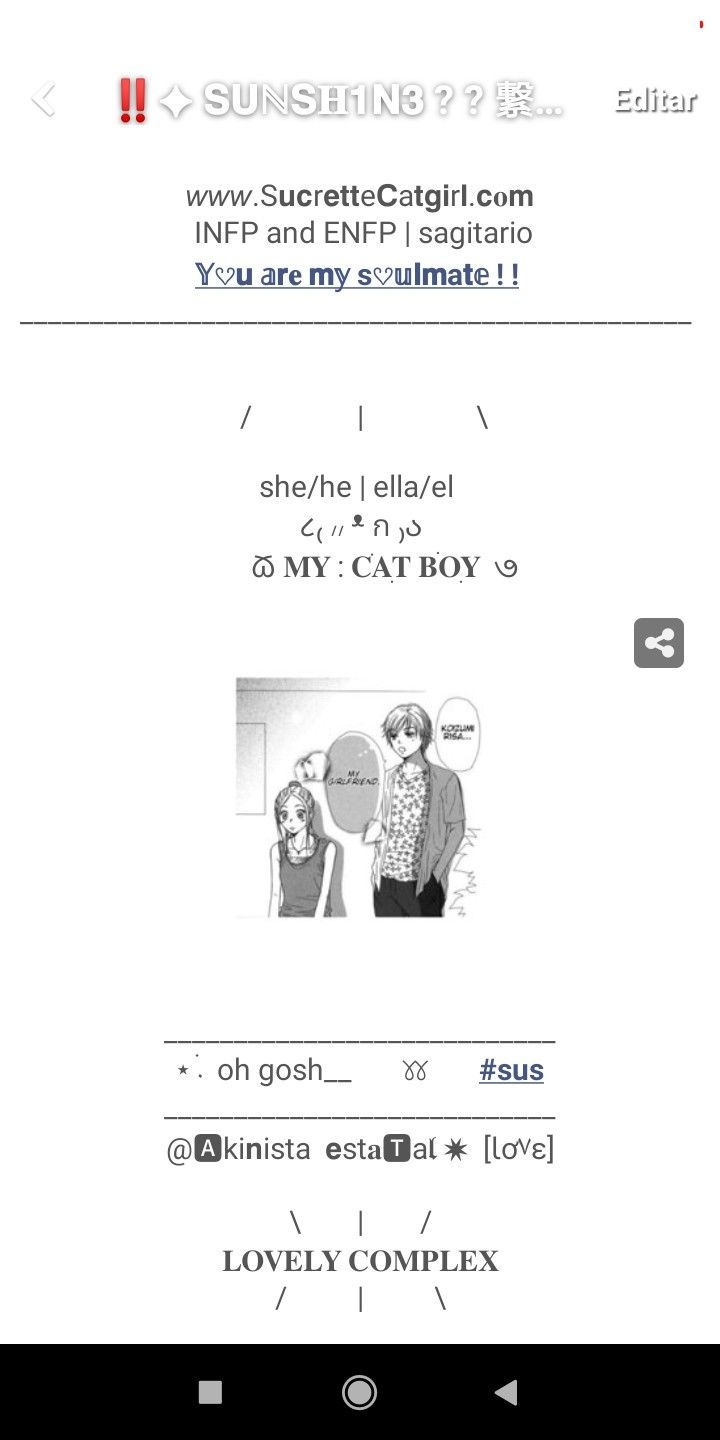Screen dimensions: 720x1440
Task: Open the #sus hashtag link
Action: [511, 1070]
